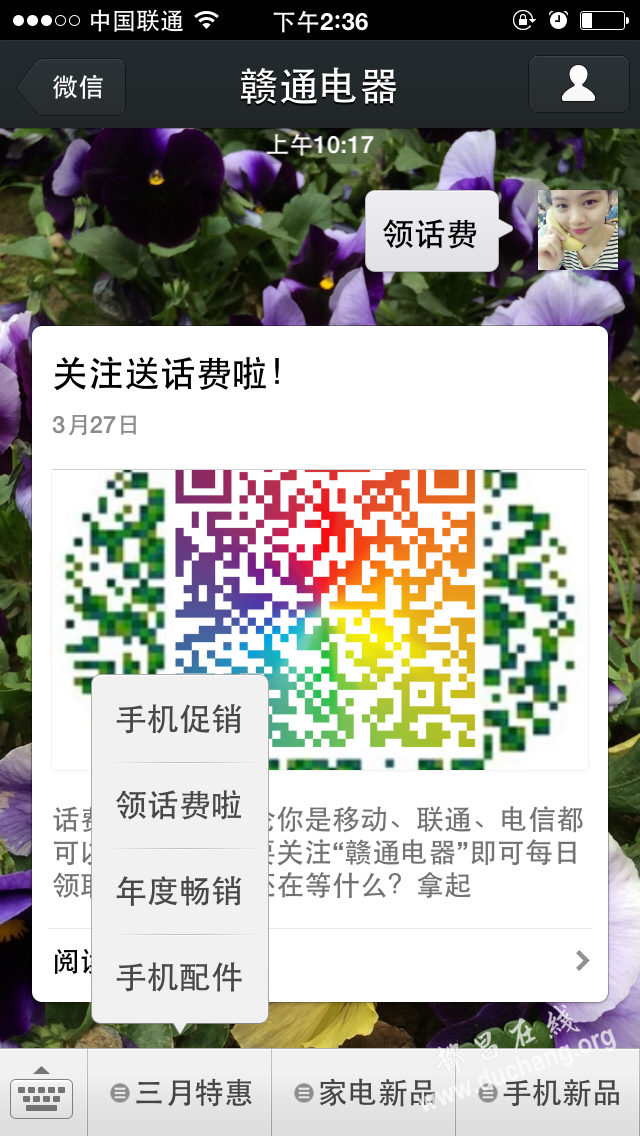
Task: Open the 家电新品 bottom menu
Action: click(364, 1093)
